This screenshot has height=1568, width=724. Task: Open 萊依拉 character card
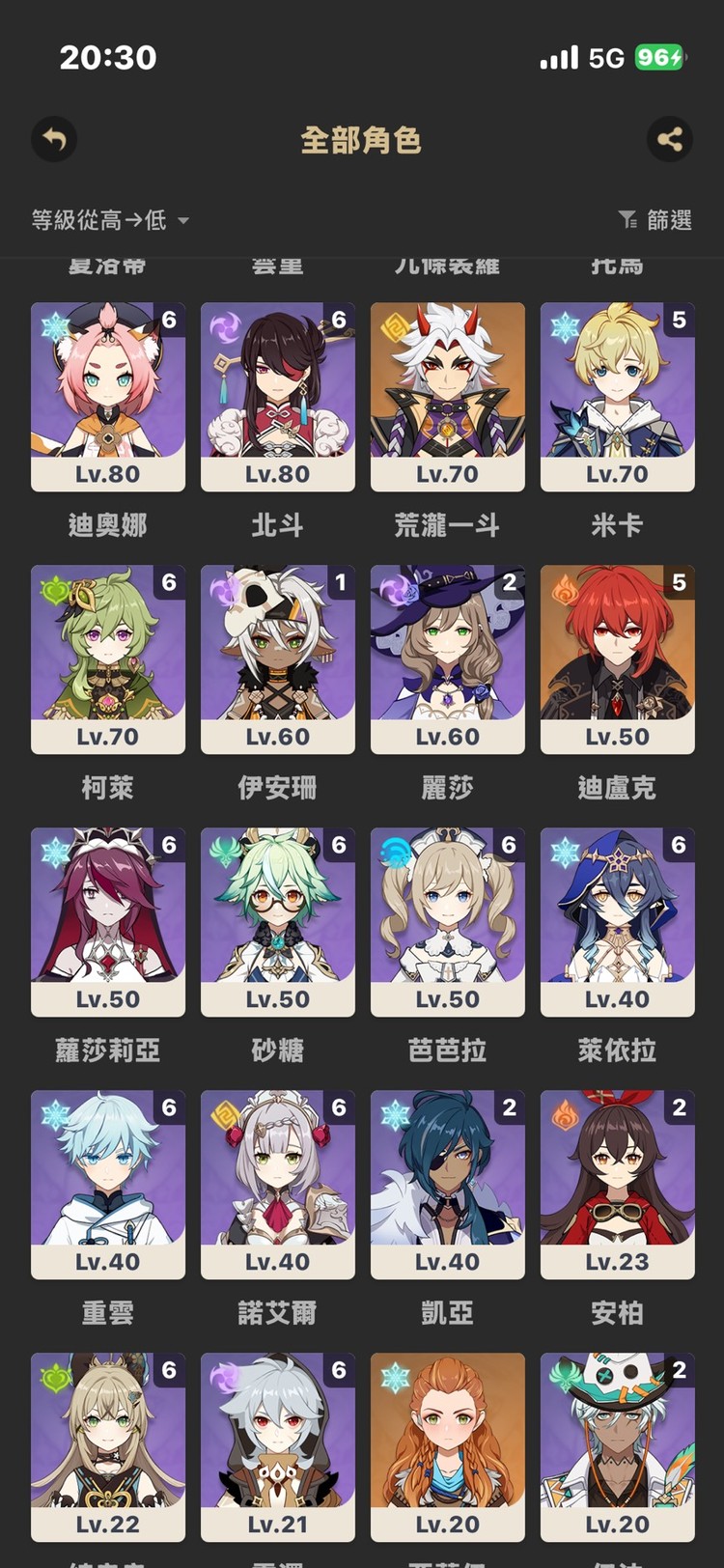618,922
